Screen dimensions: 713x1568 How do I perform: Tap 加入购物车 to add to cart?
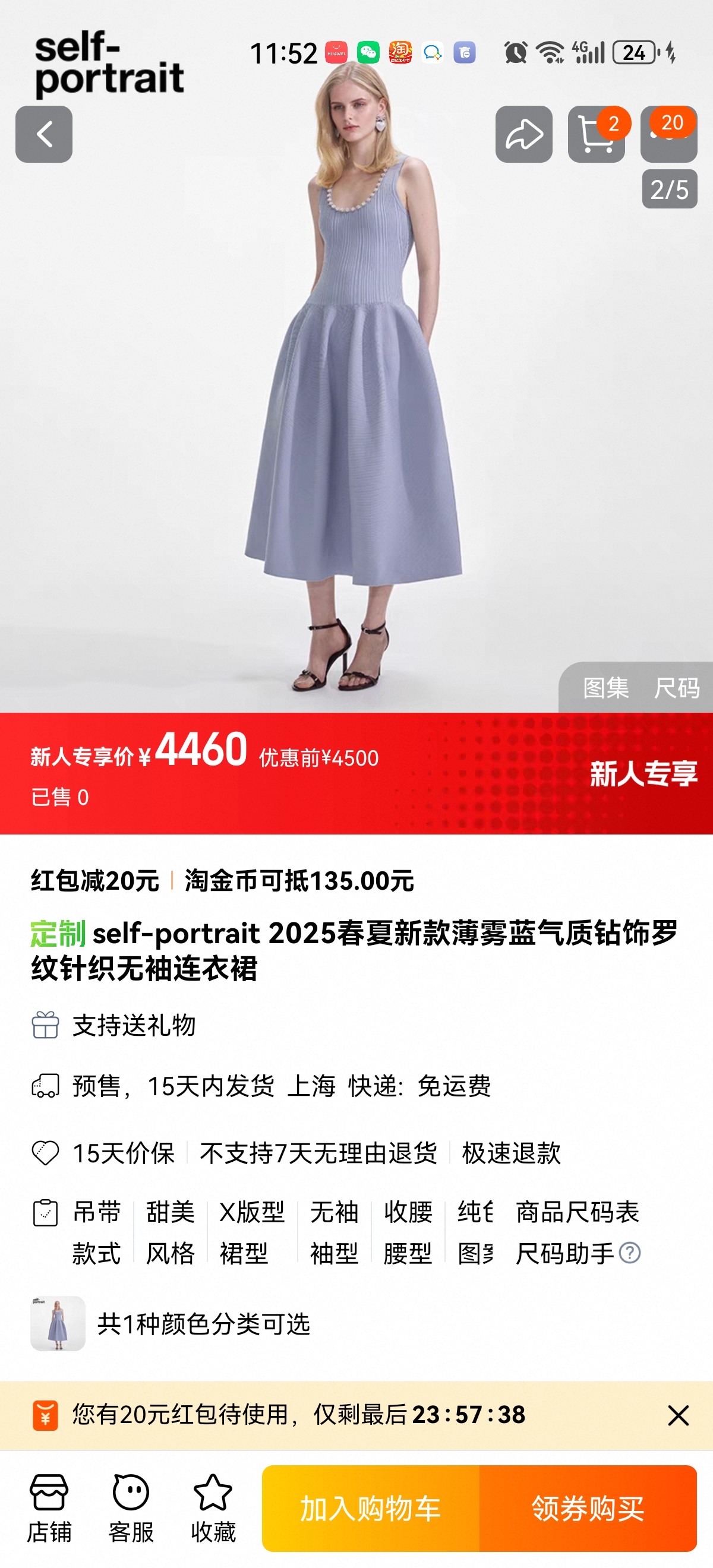tap(370, 1509)
